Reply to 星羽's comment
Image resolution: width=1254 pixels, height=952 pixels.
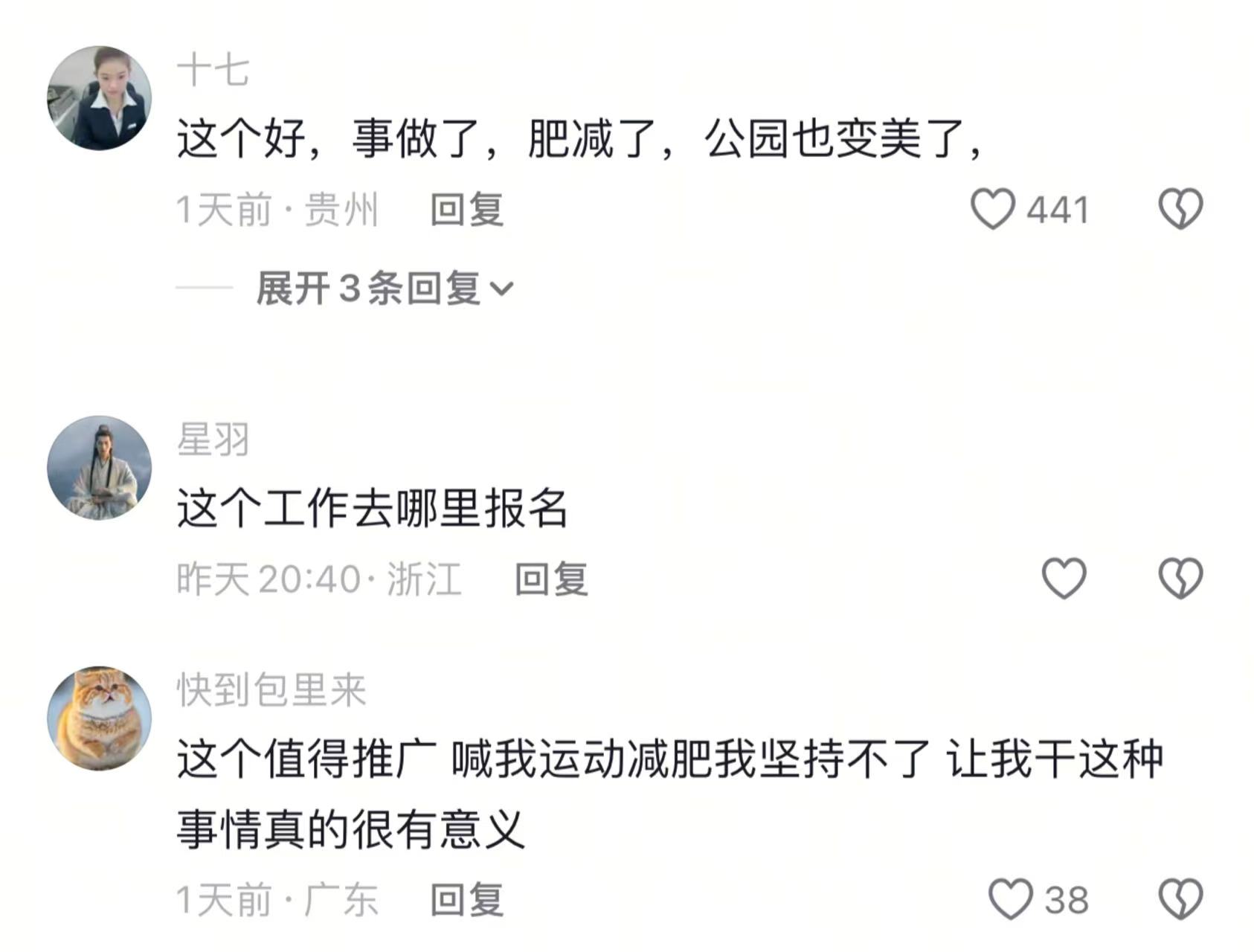(551, 579)
